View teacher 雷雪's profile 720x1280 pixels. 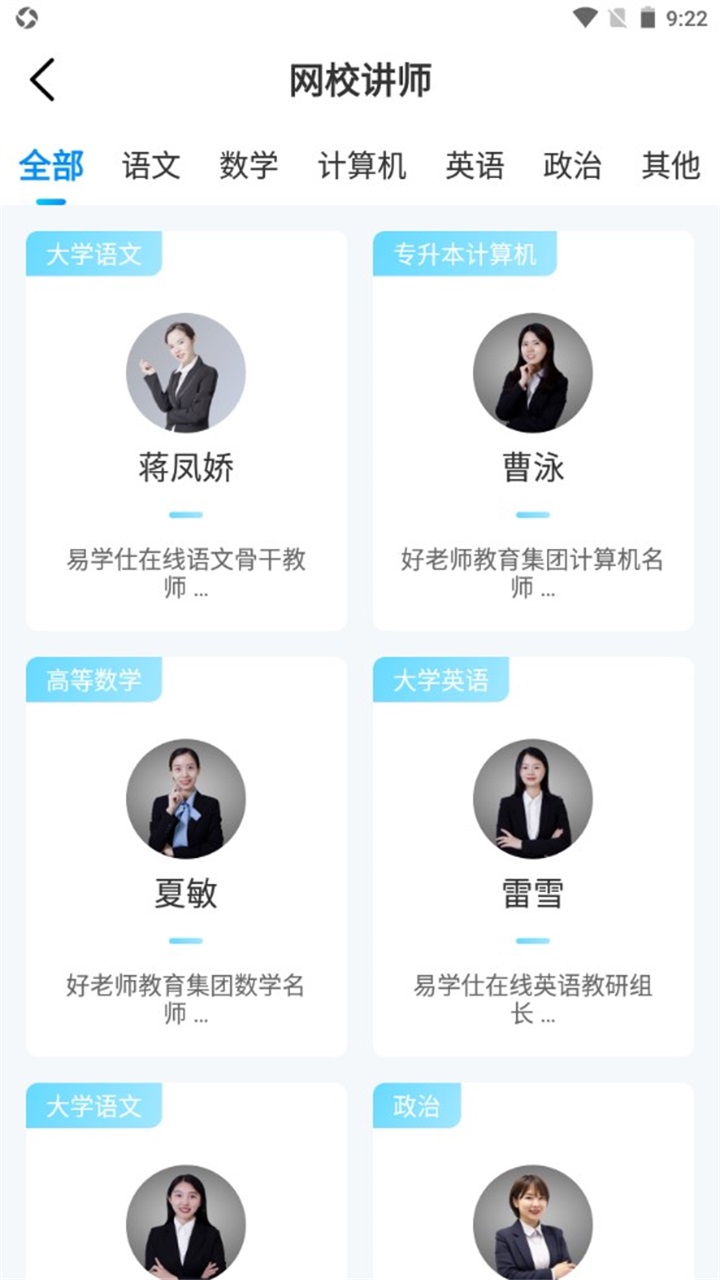coord(533,857)
